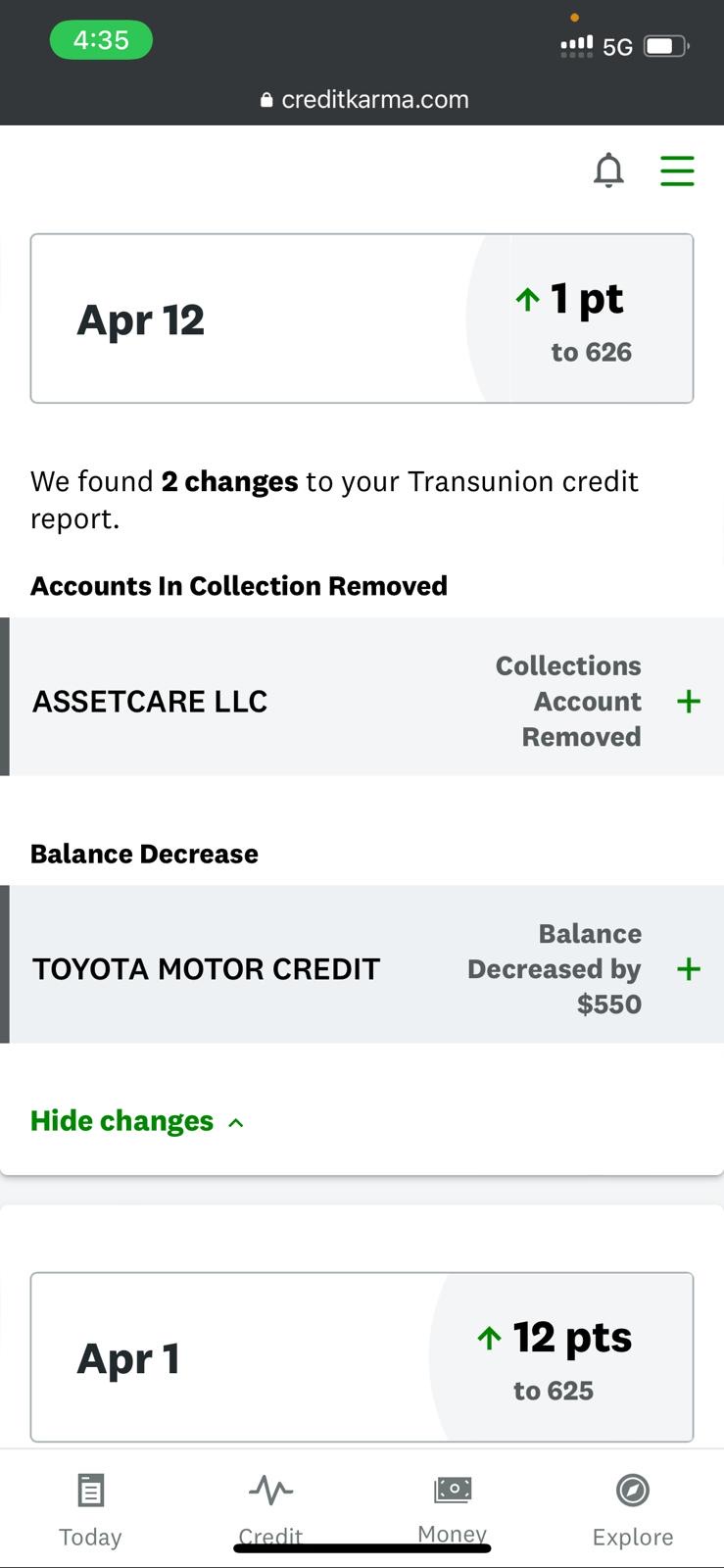The width and height of the screenshot is (724, 1568).
Task: Collapse details with Hide changes
Action: pyautogui.click(x=137, y=1121)
